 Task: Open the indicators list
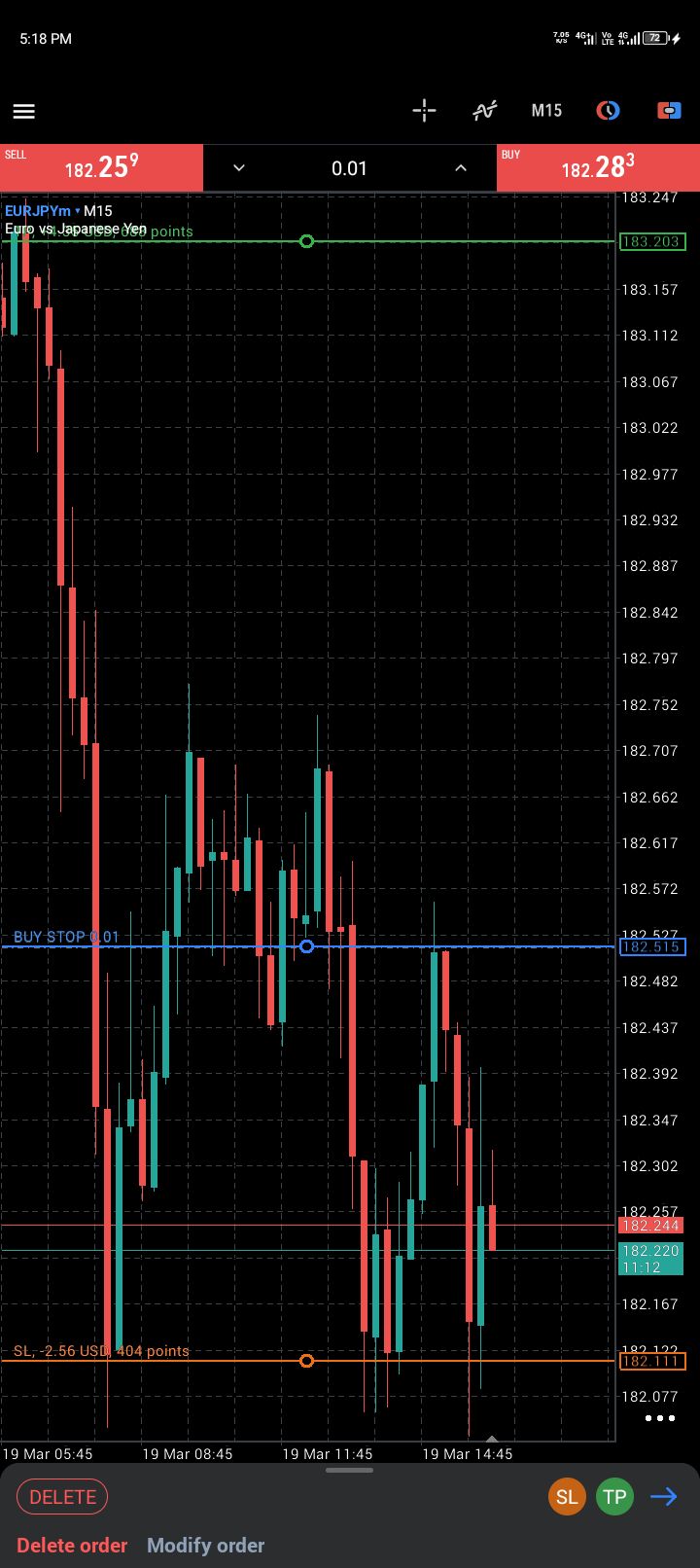tap(484, 110)
